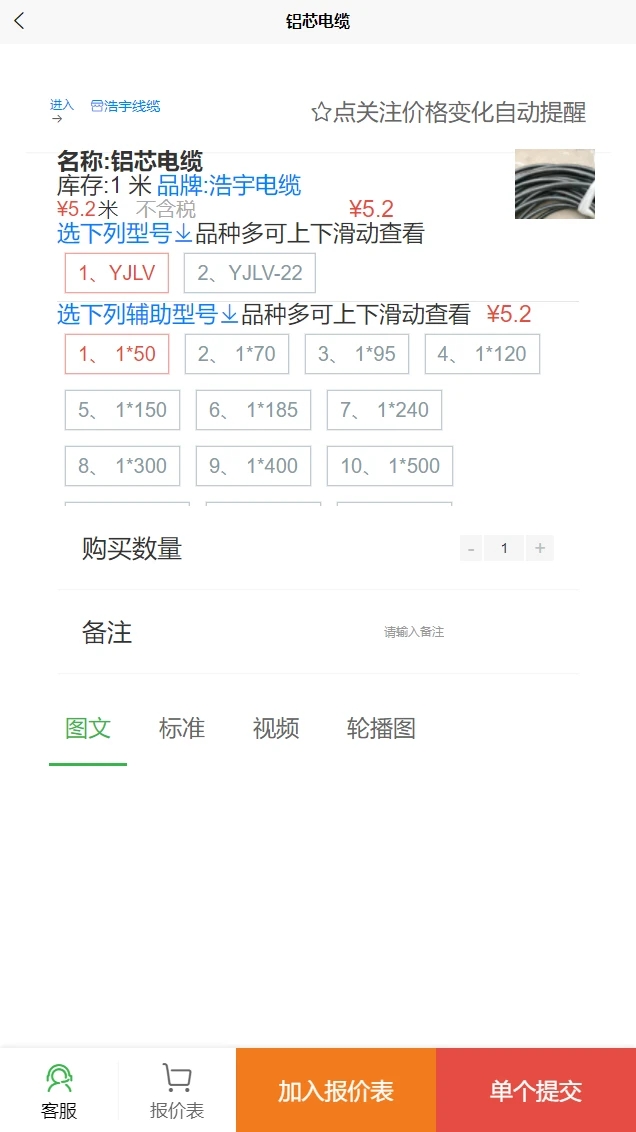This screenshot has height=1132, width=636.
Task: Go back from 铝芯电缆 page
Action: tap(19, 21)
